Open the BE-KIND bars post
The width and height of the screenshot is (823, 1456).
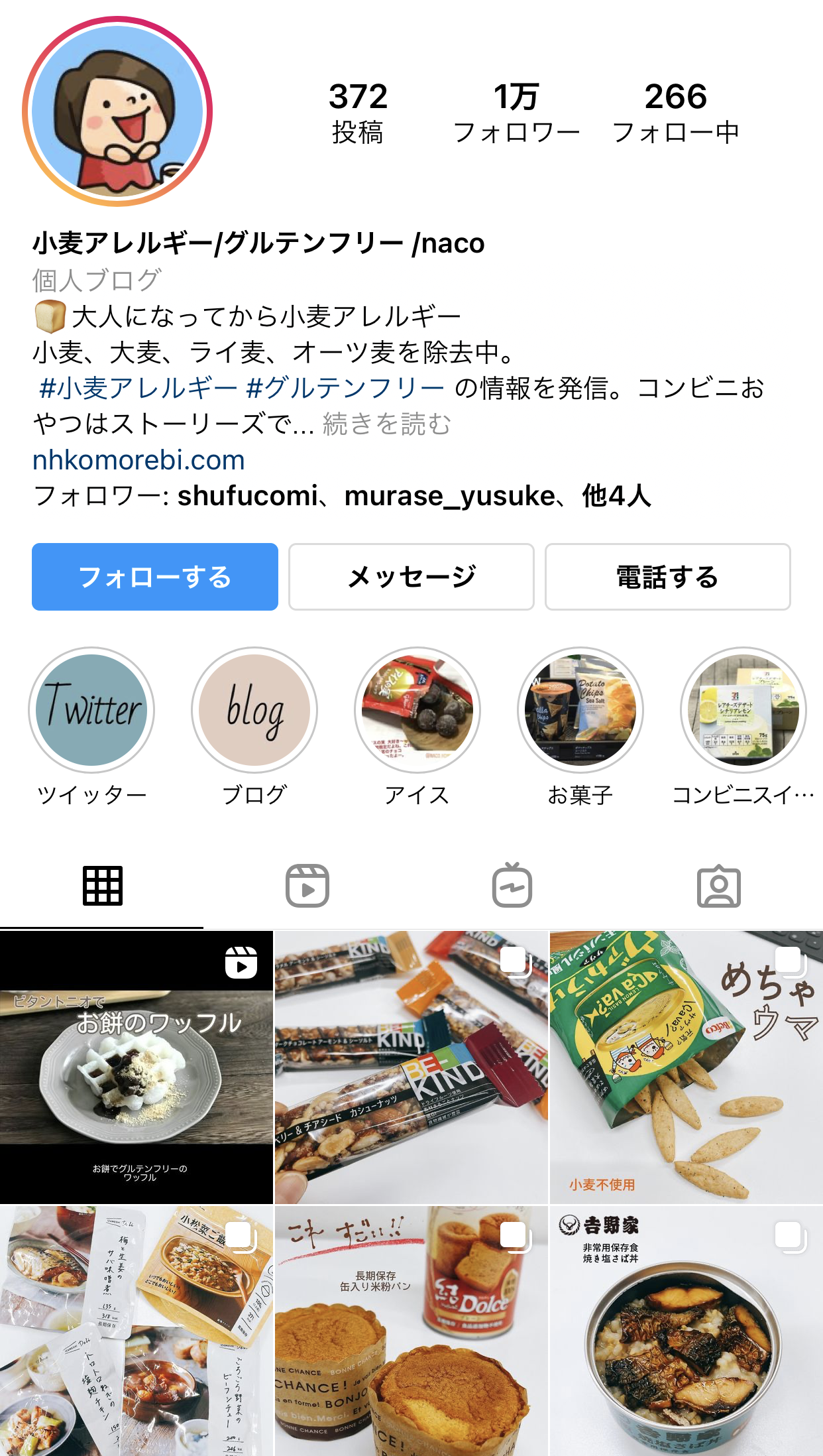tap(411, 1067)
